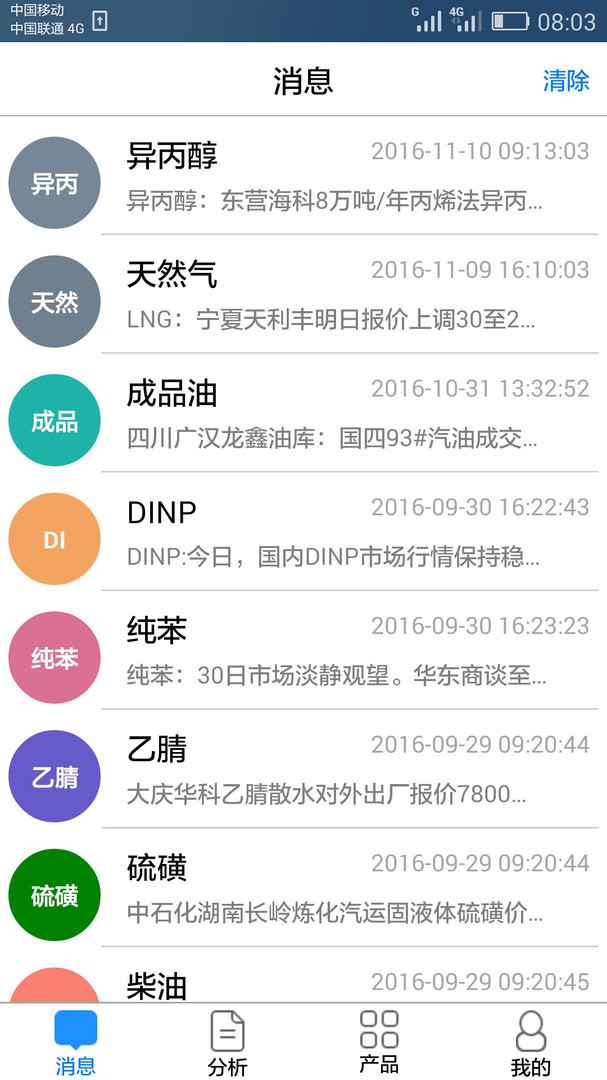The height and width of the screenshot is (1080, 607).
Task: View the 成品油 message thread
Action: pos(335,414)
